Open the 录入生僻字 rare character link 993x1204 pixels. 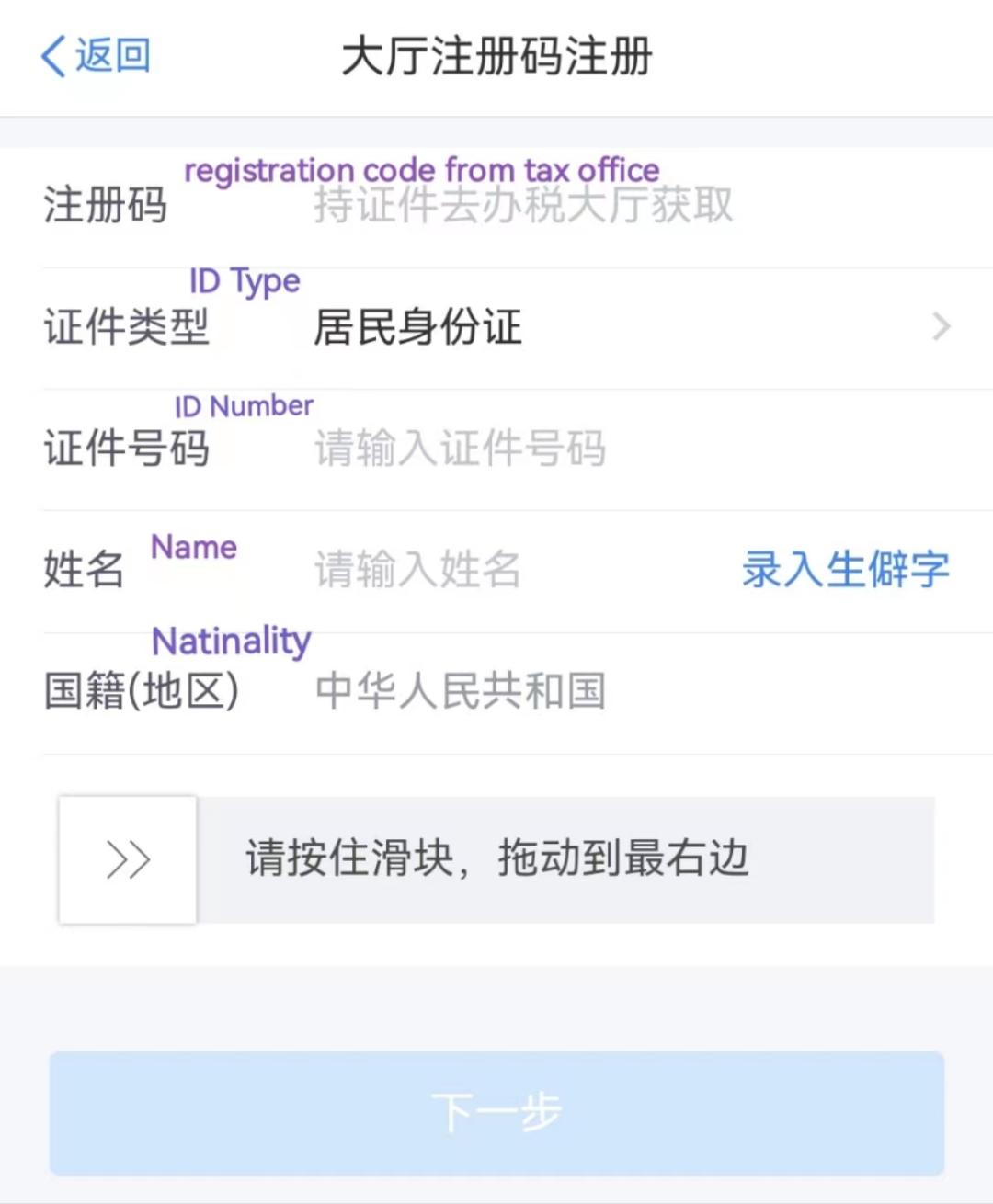coord(845,570)
